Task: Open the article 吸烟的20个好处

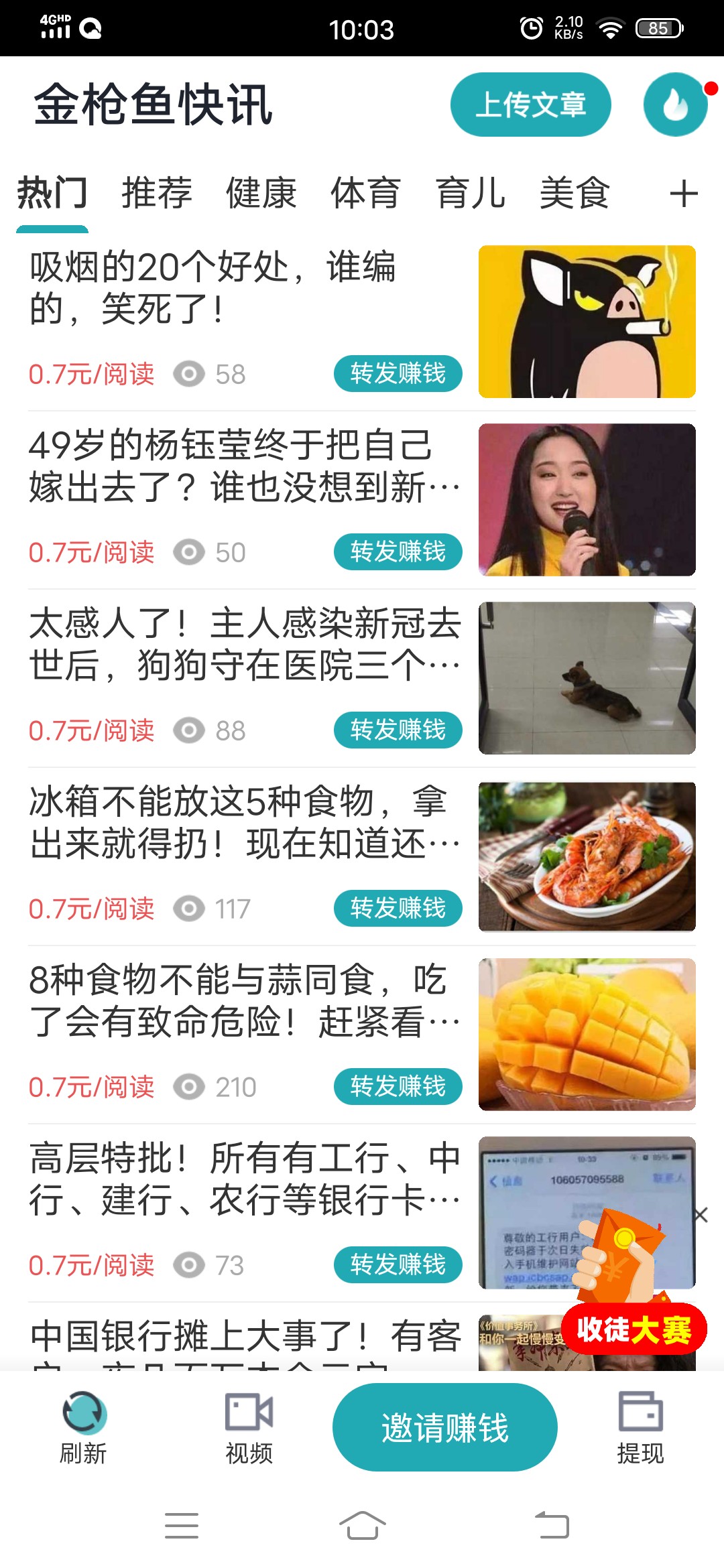Action: coord(215,288)
